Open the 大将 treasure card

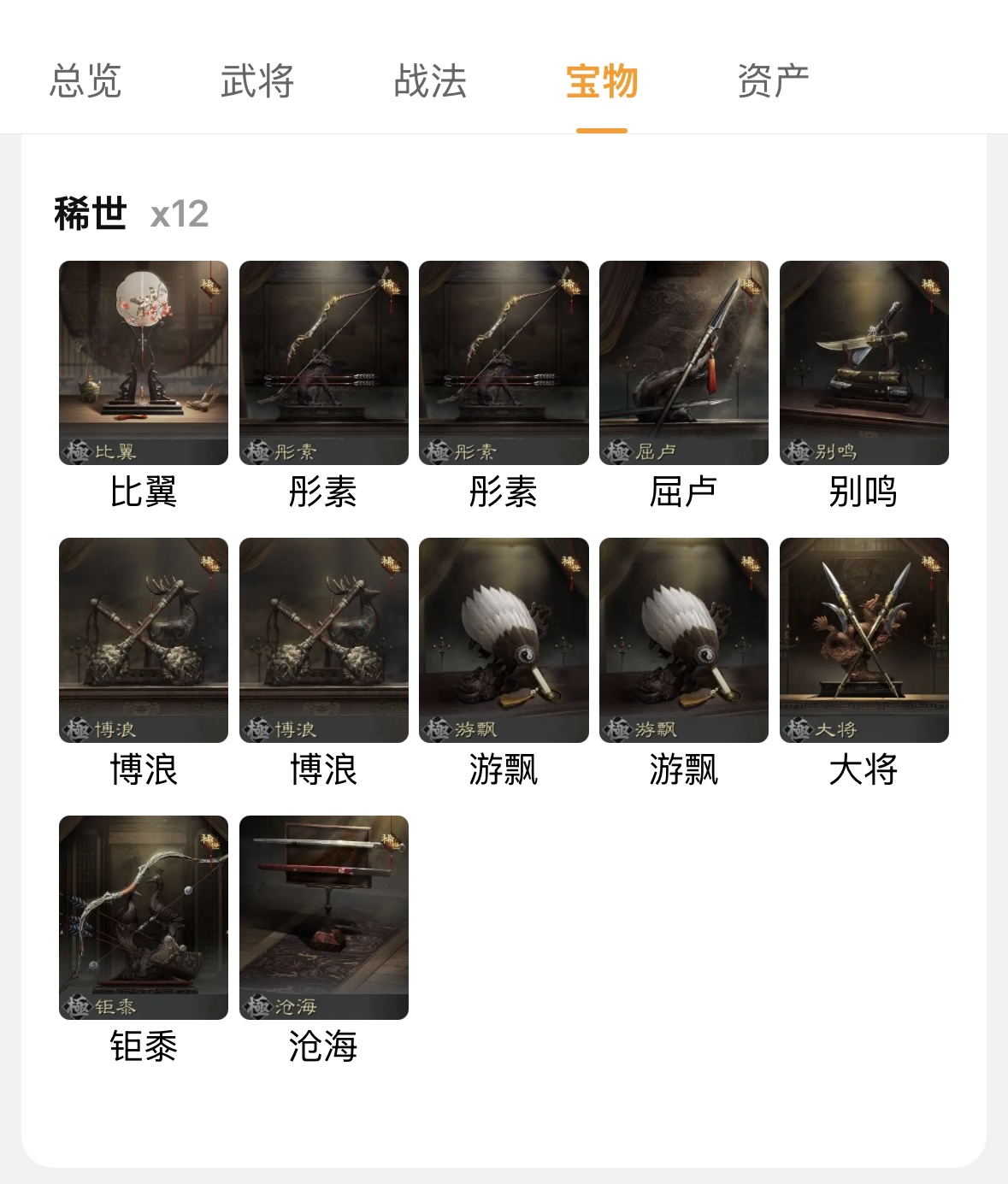pyautogui.click(x=864, y=640)
